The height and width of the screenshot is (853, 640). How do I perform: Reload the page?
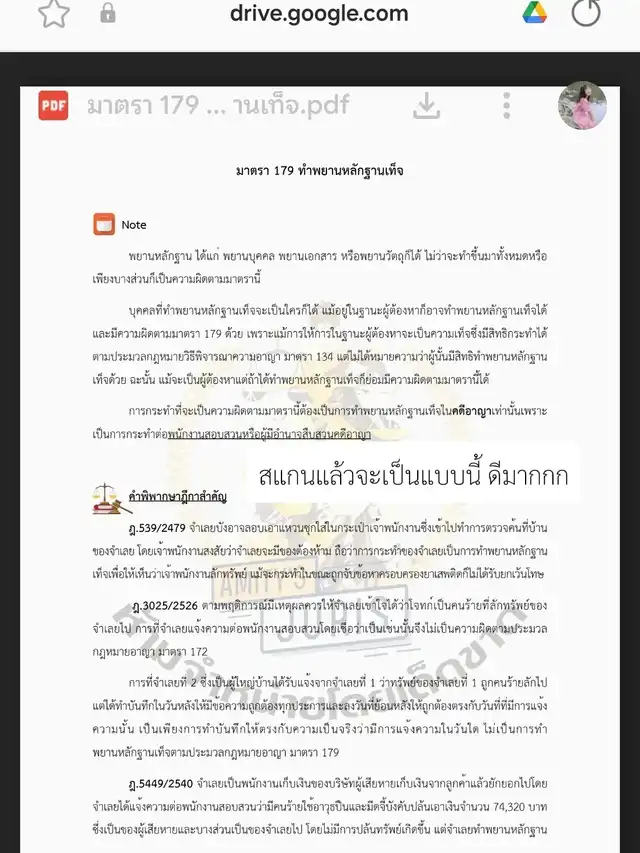586,13
